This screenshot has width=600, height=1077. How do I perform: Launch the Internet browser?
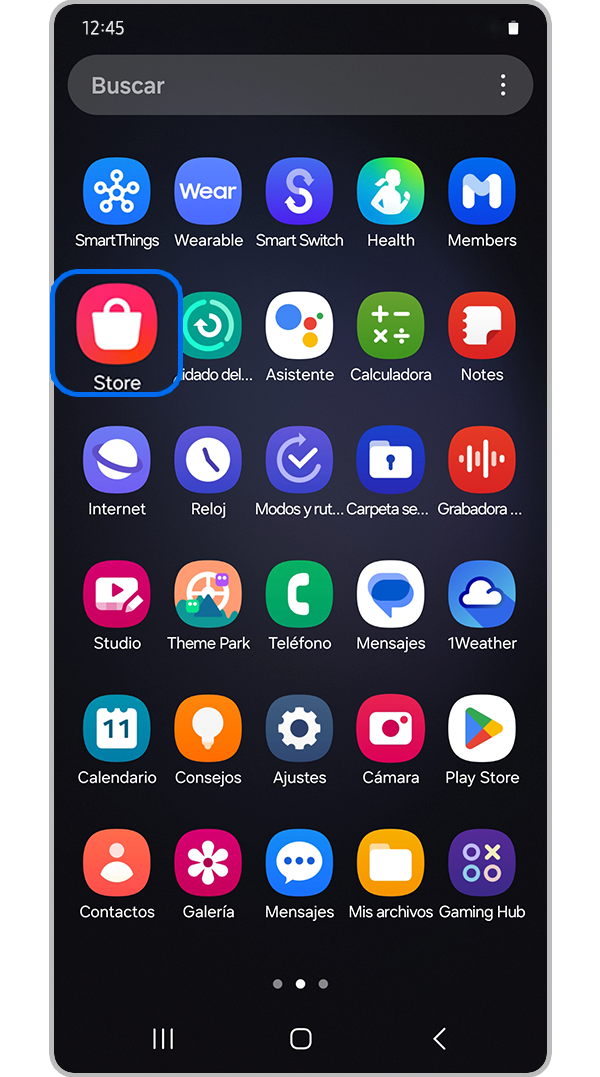117,460
